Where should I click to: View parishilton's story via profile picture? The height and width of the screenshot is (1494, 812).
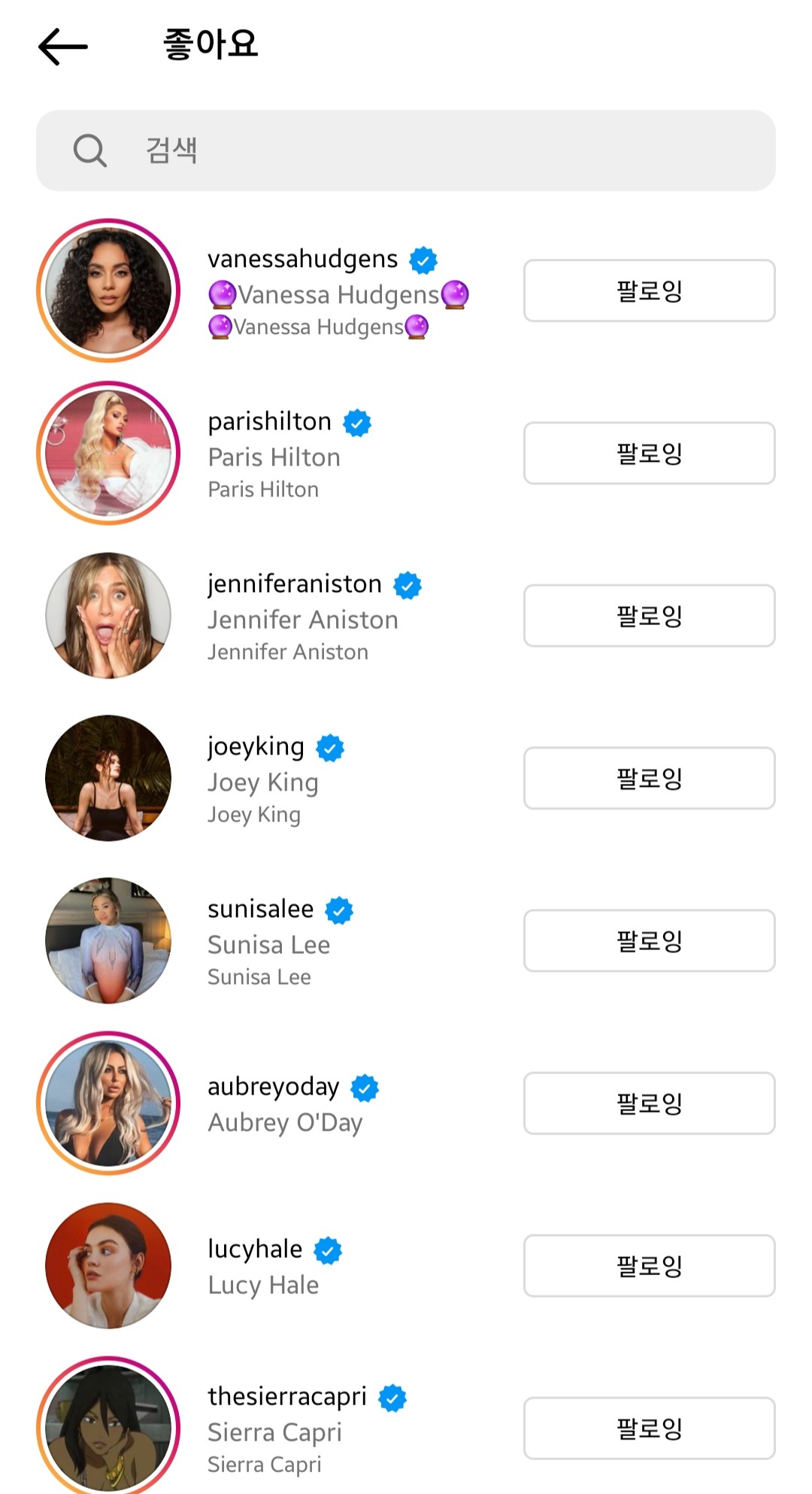click(x=108, y=454)
